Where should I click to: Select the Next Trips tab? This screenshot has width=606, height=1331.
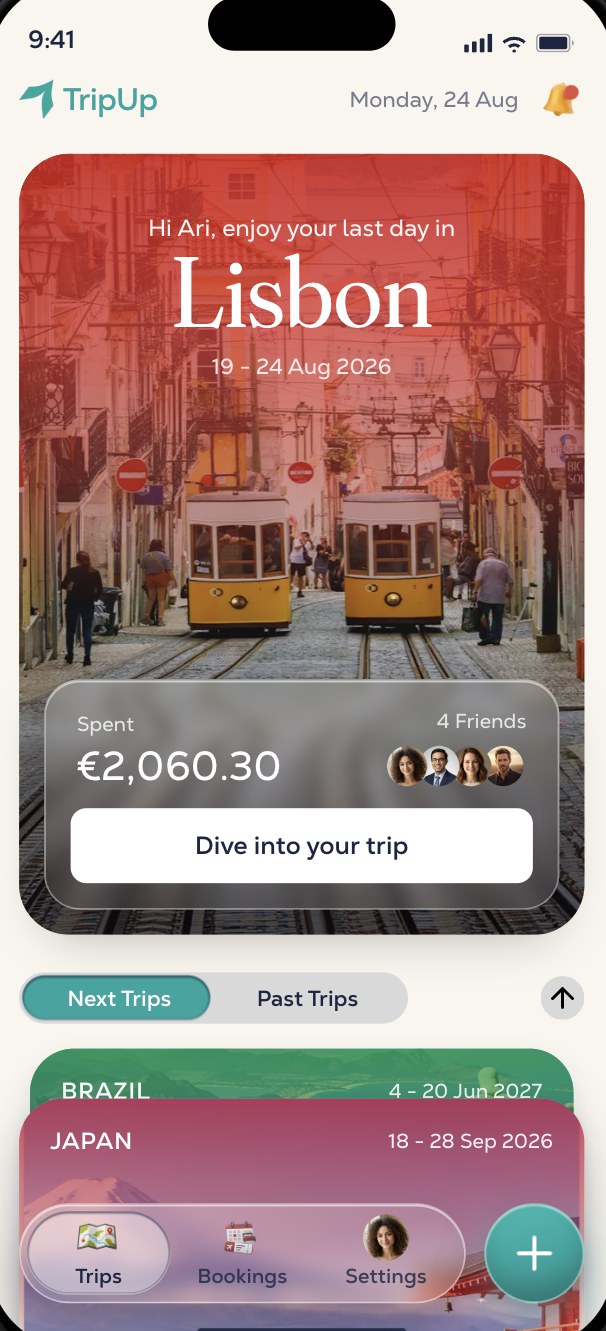117,998
